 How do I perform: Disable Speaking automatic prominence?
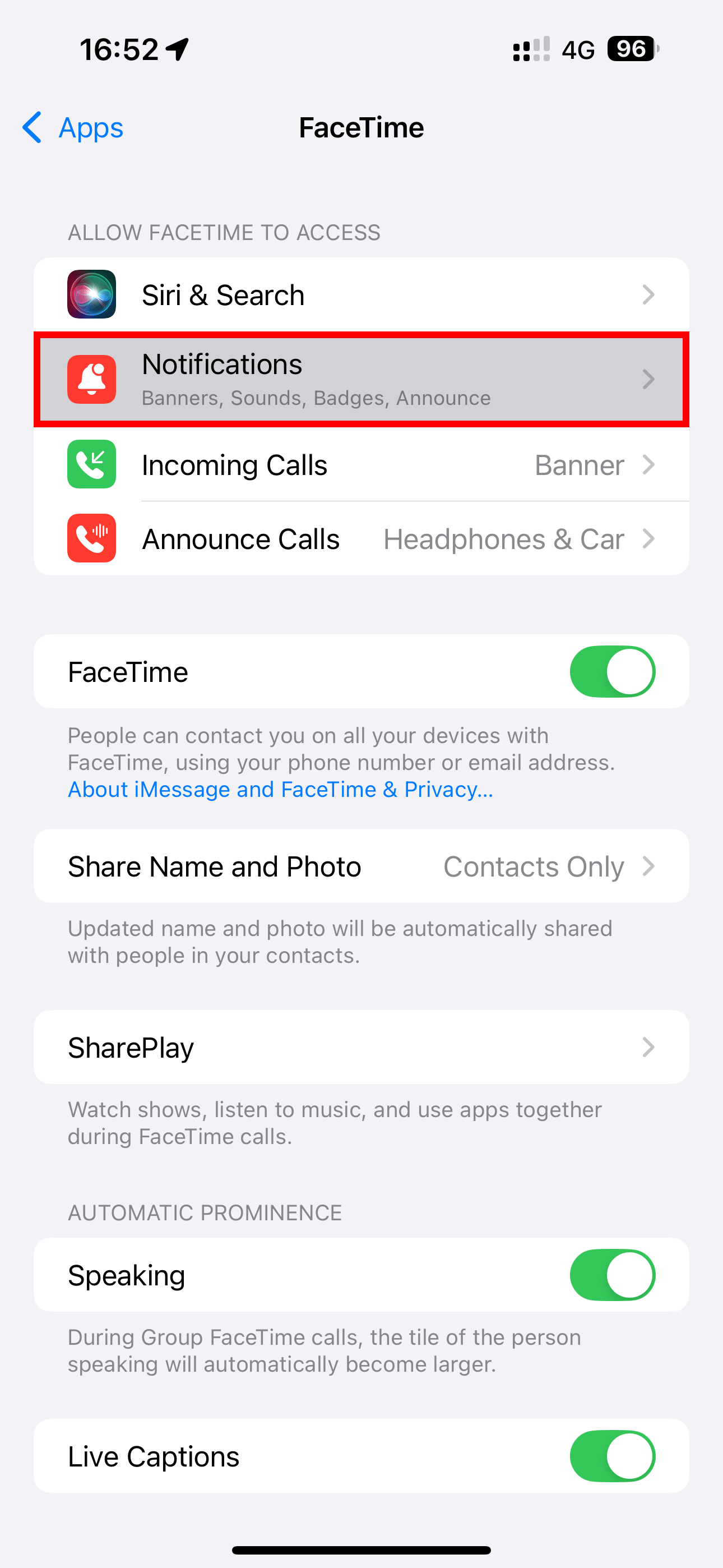(611, 1275)
